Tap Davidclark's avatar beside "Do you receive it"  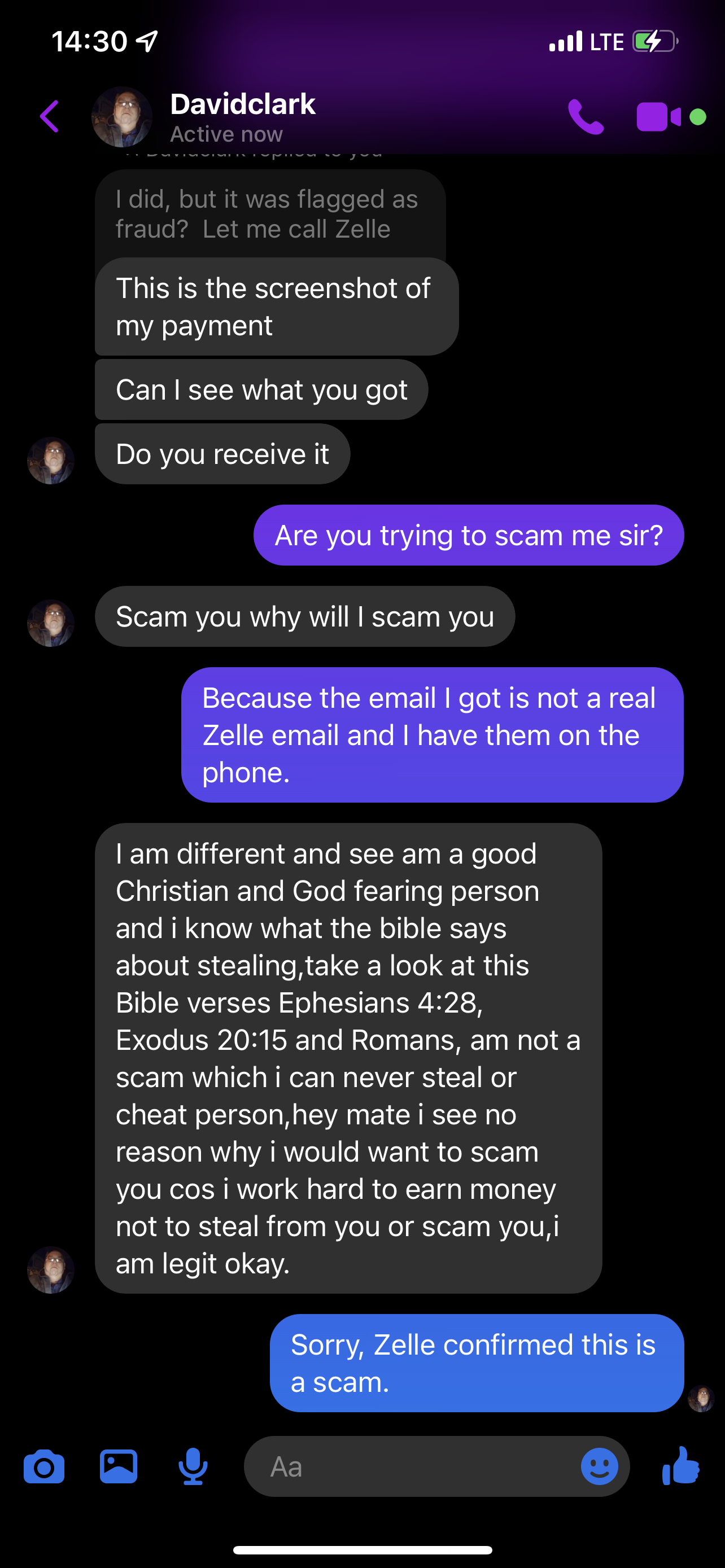(x=50, y=461)
